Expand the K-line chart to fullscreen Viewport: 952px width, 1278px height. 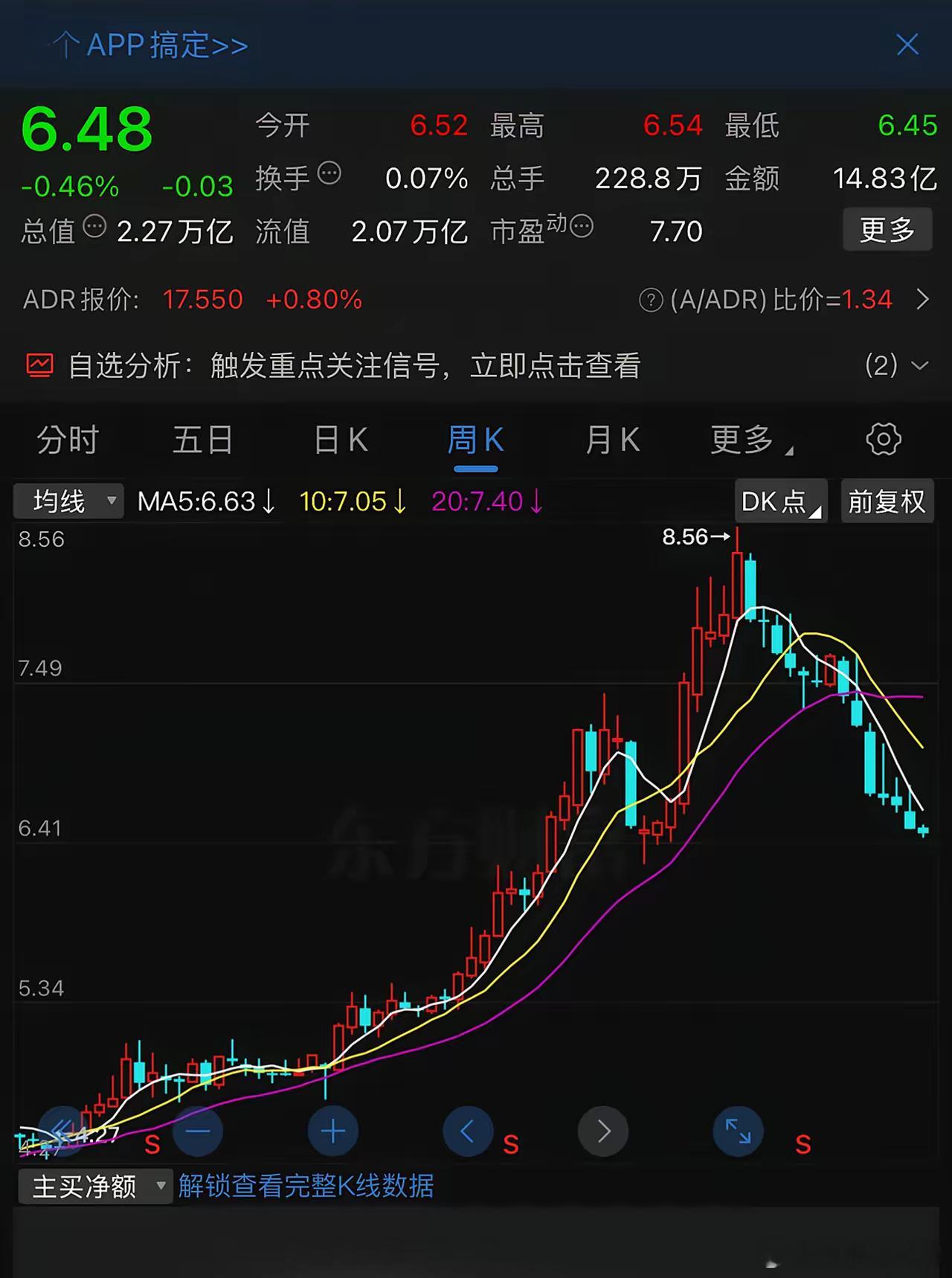(738, 1131)
